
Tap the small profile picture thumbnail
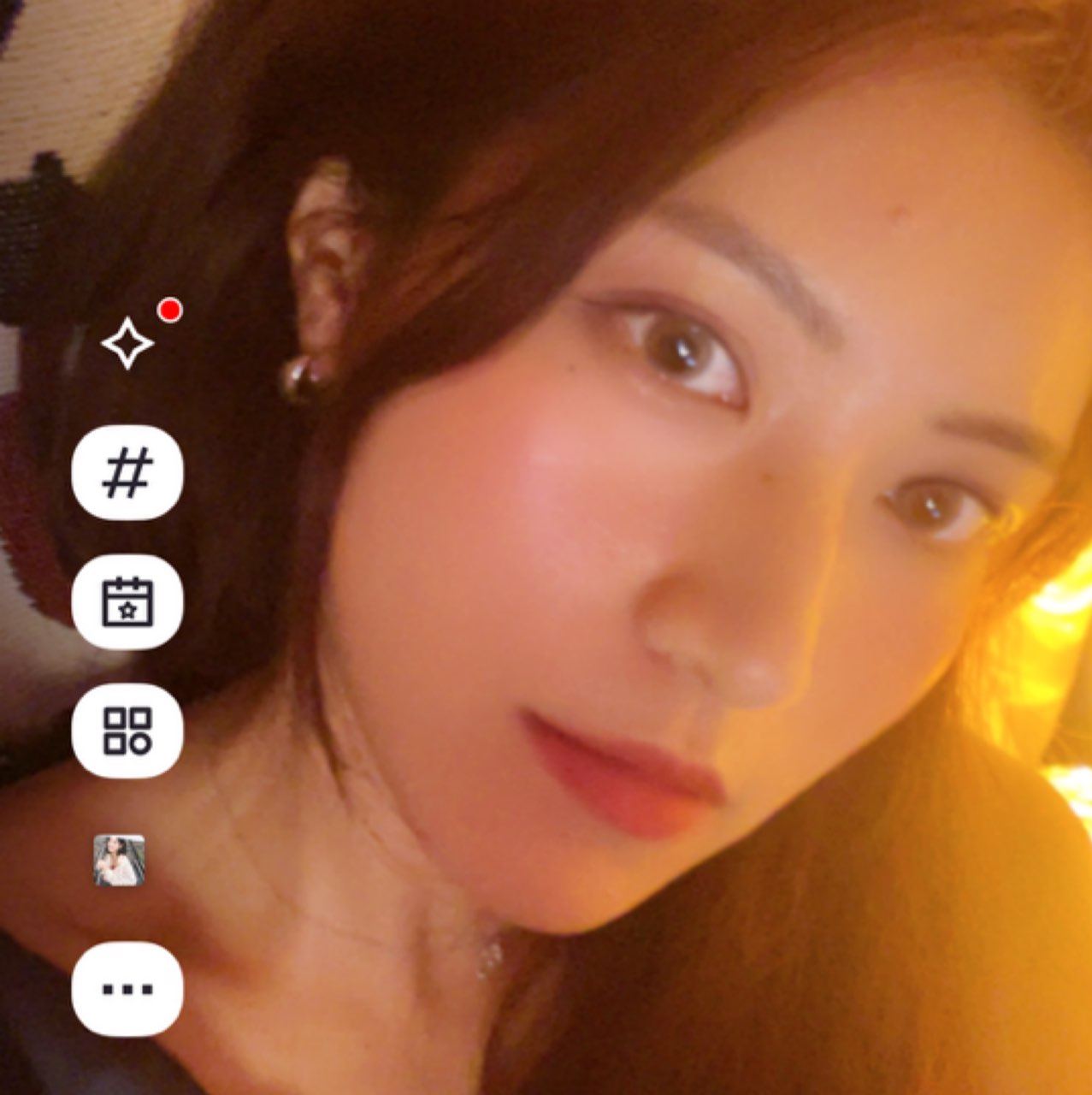click(119, 860)
